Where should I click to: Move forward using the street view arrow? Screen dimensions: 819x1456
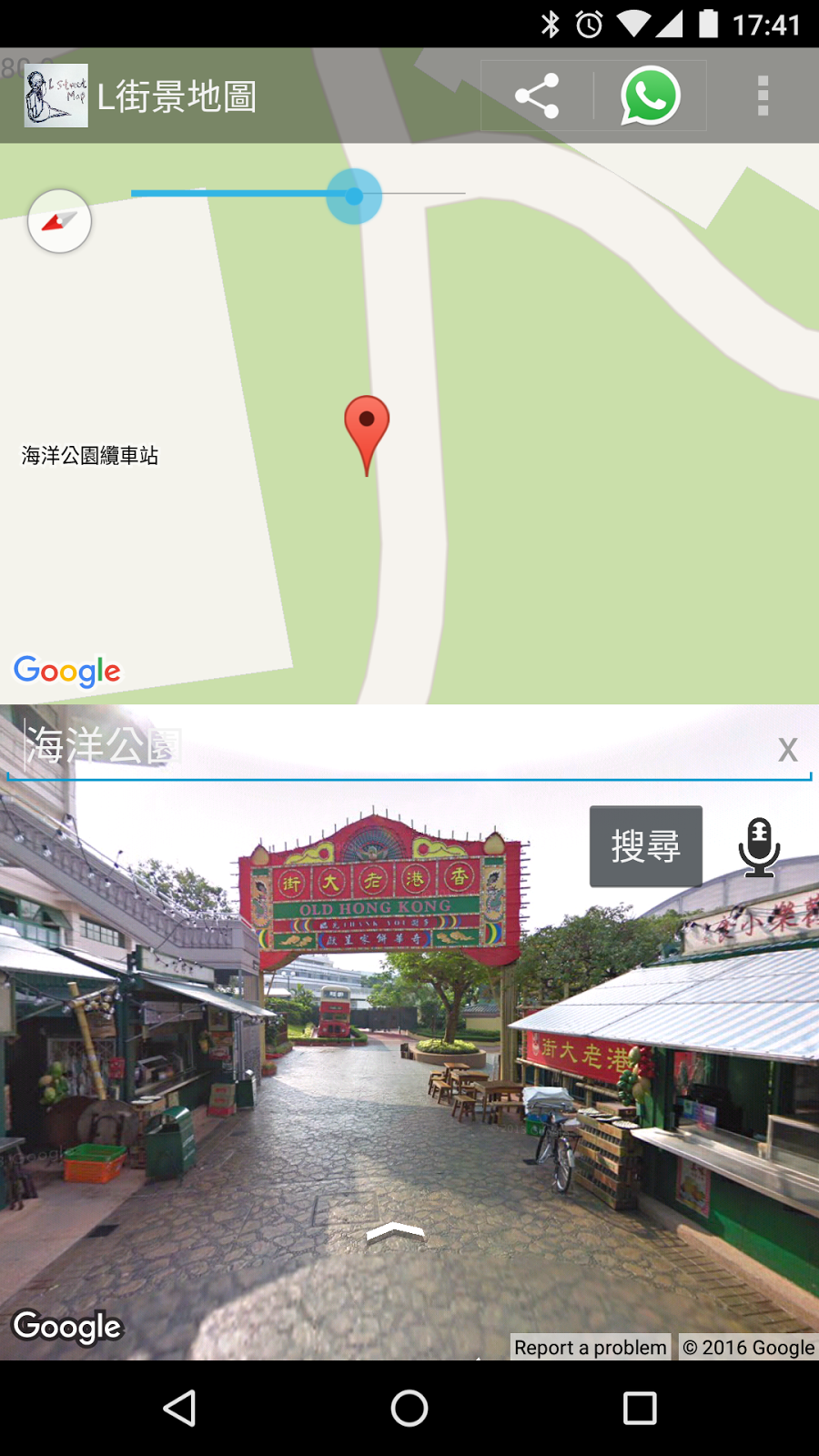(395, 1233)
